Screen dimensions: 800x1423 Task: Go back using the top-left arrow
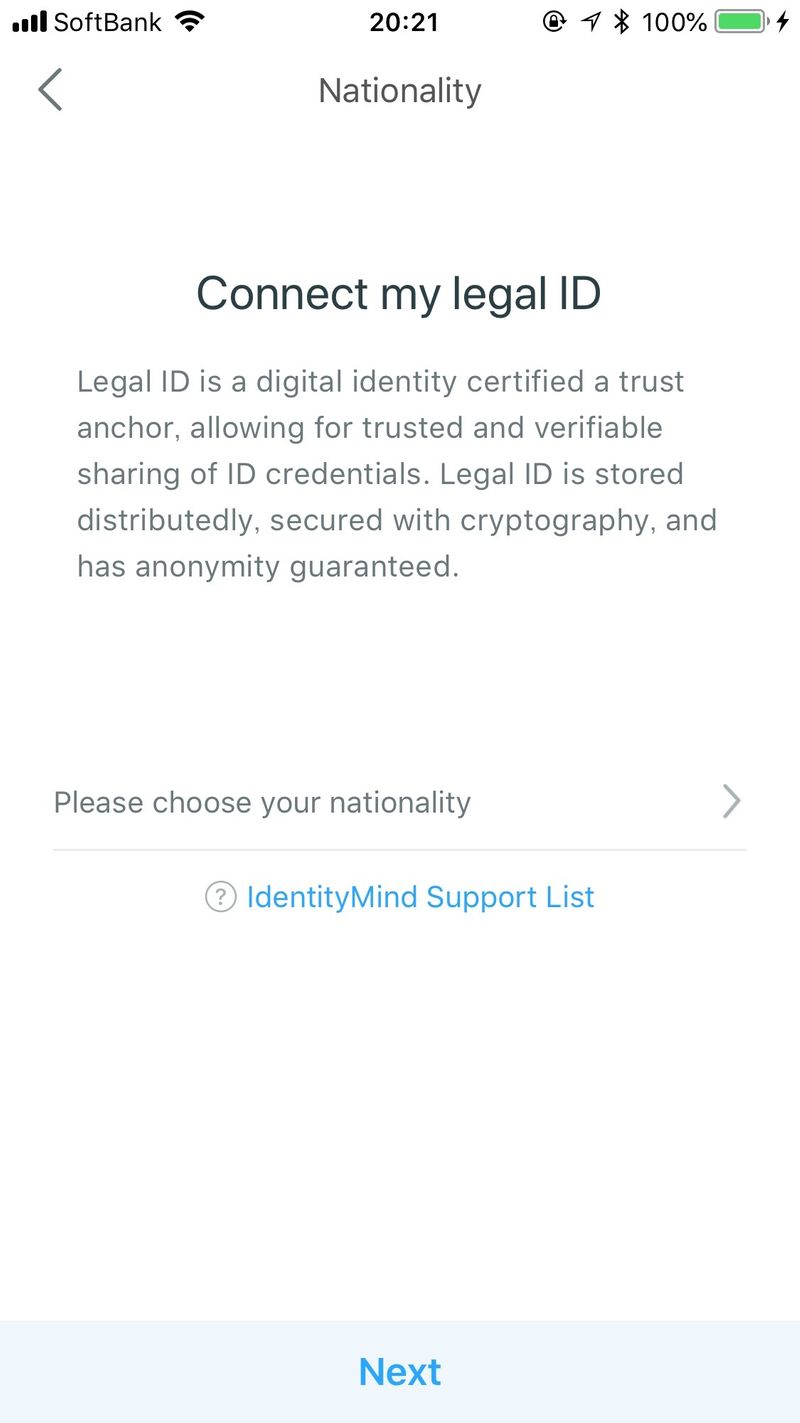[x=50, y=90]
